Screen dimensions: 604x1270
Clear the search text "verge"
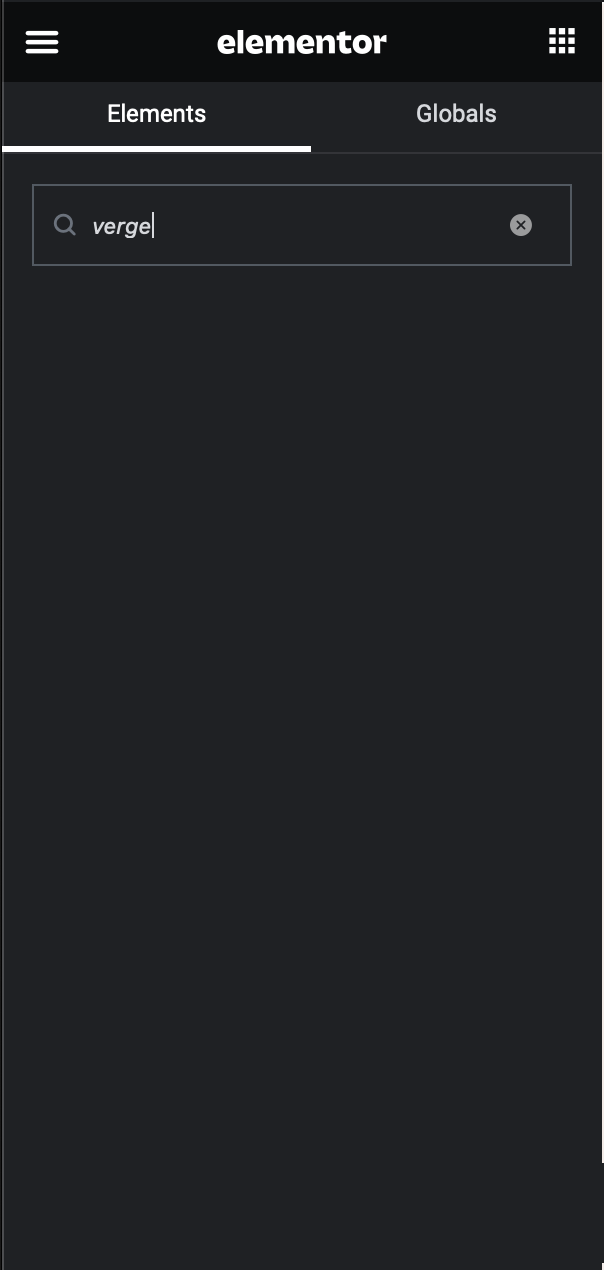[x=521, y=225]
